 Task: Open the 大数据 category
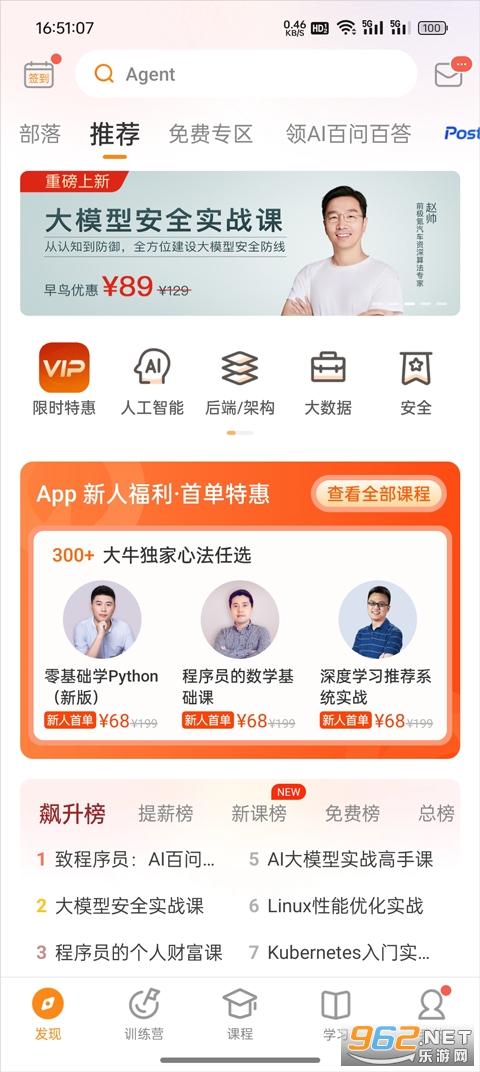click(x=328, y=379)
